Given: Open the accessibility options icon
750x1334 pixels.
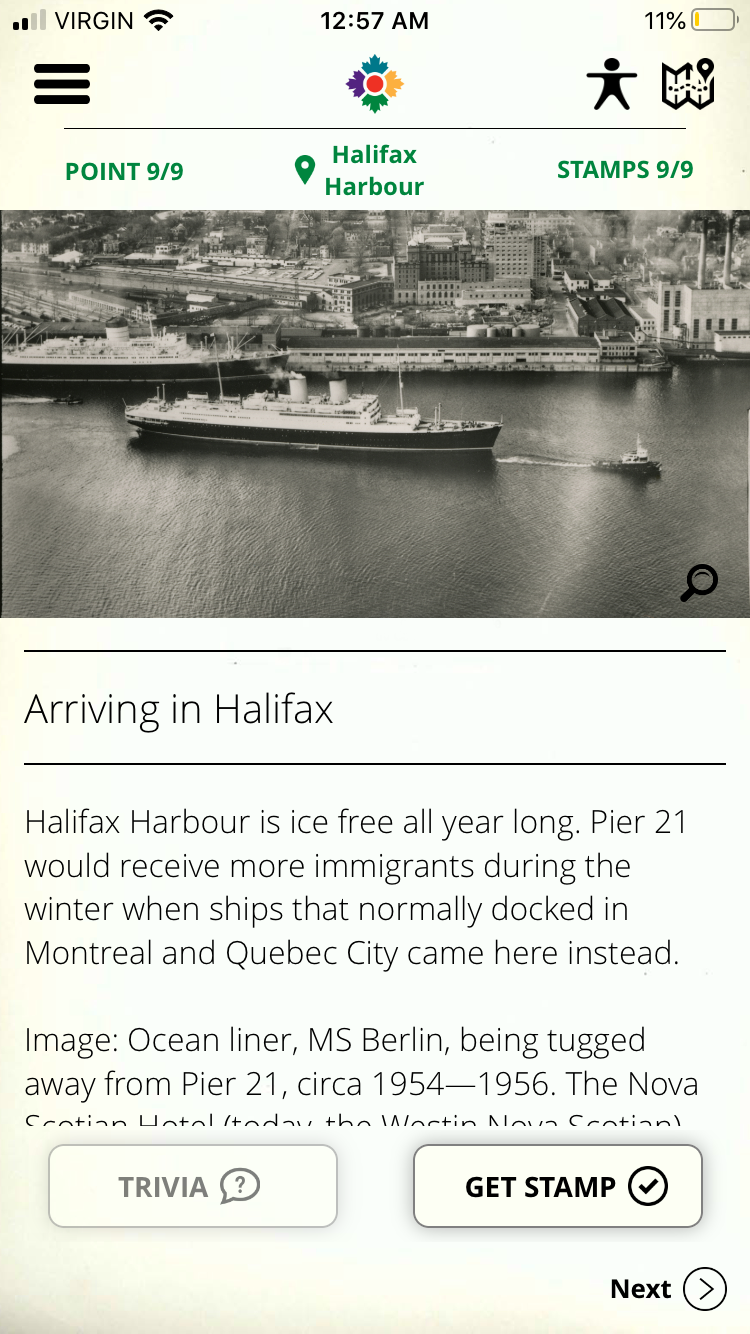Looking at the screenshot, I should pos(611,84).
